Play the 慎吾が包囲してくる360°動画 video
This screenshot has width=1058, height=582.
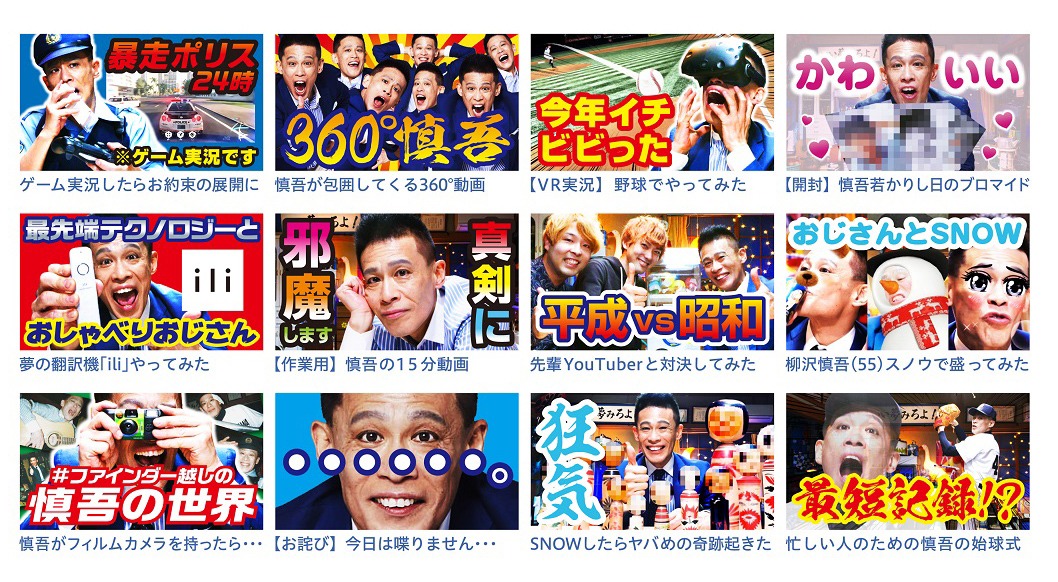click(396, 103)
